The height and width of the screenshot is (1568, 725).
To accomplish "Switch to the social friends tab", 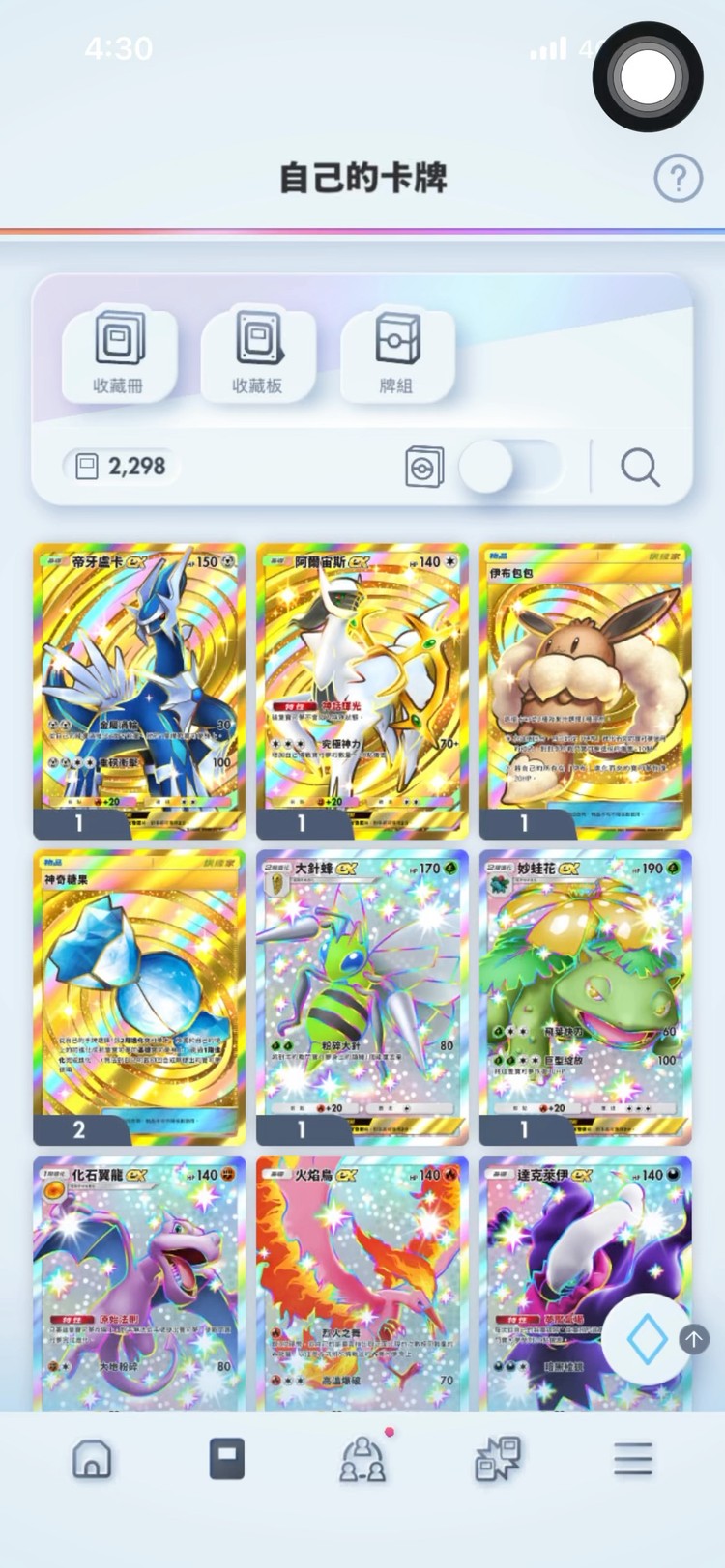I will click(362, 1459).
